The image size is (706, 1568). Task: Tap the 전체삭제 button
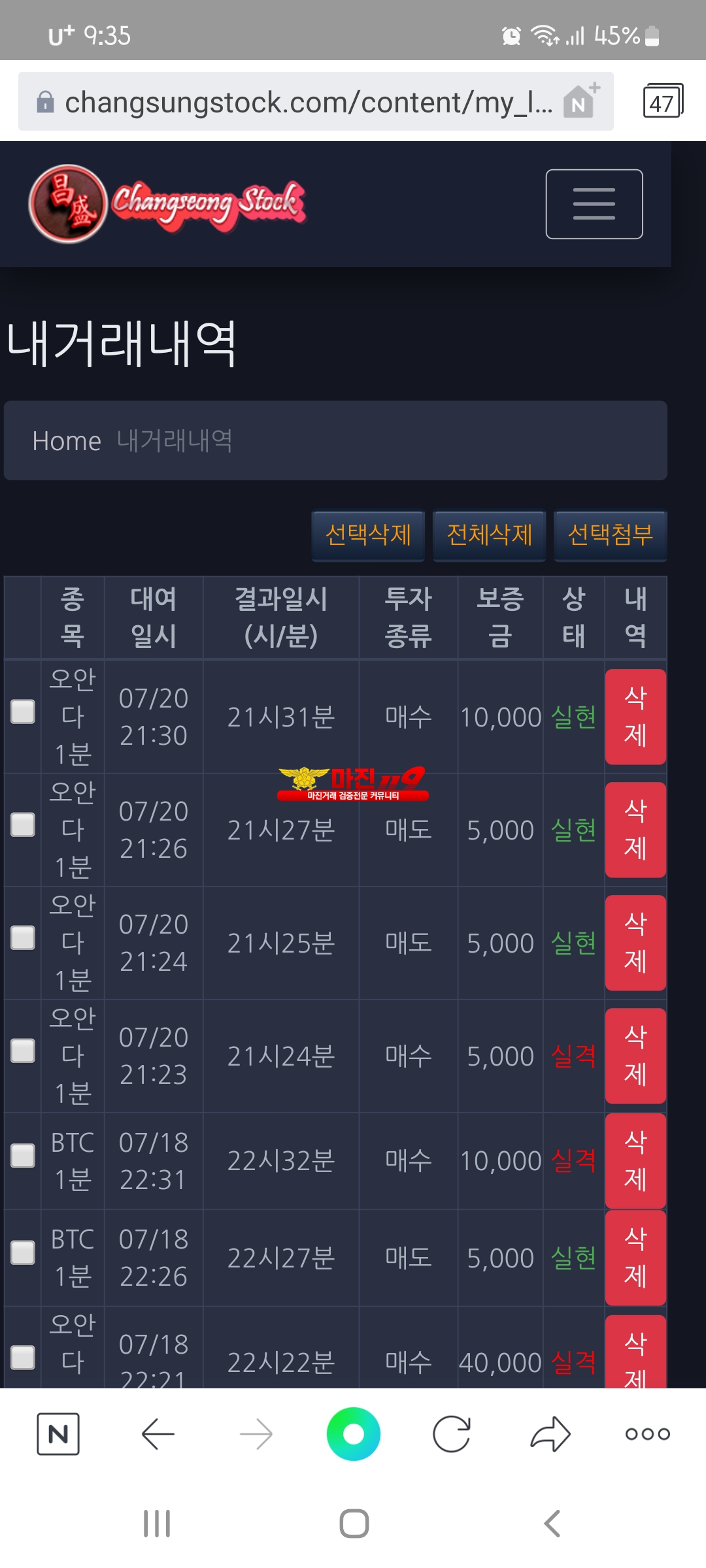point(489,535)
